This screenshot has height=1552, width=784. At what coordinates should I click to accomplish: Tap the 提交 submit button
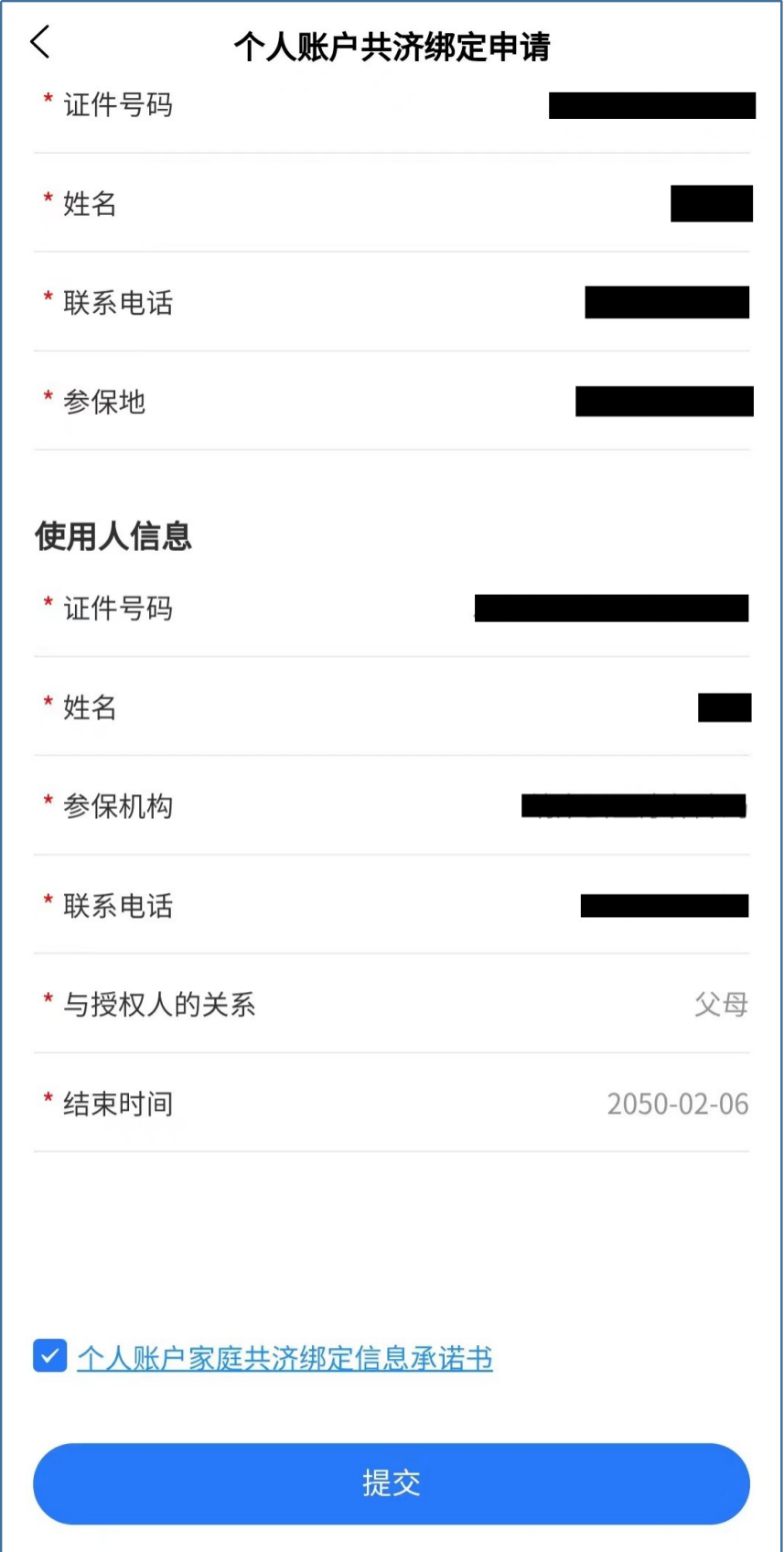pyautogui.click(x=392, y=1483)
